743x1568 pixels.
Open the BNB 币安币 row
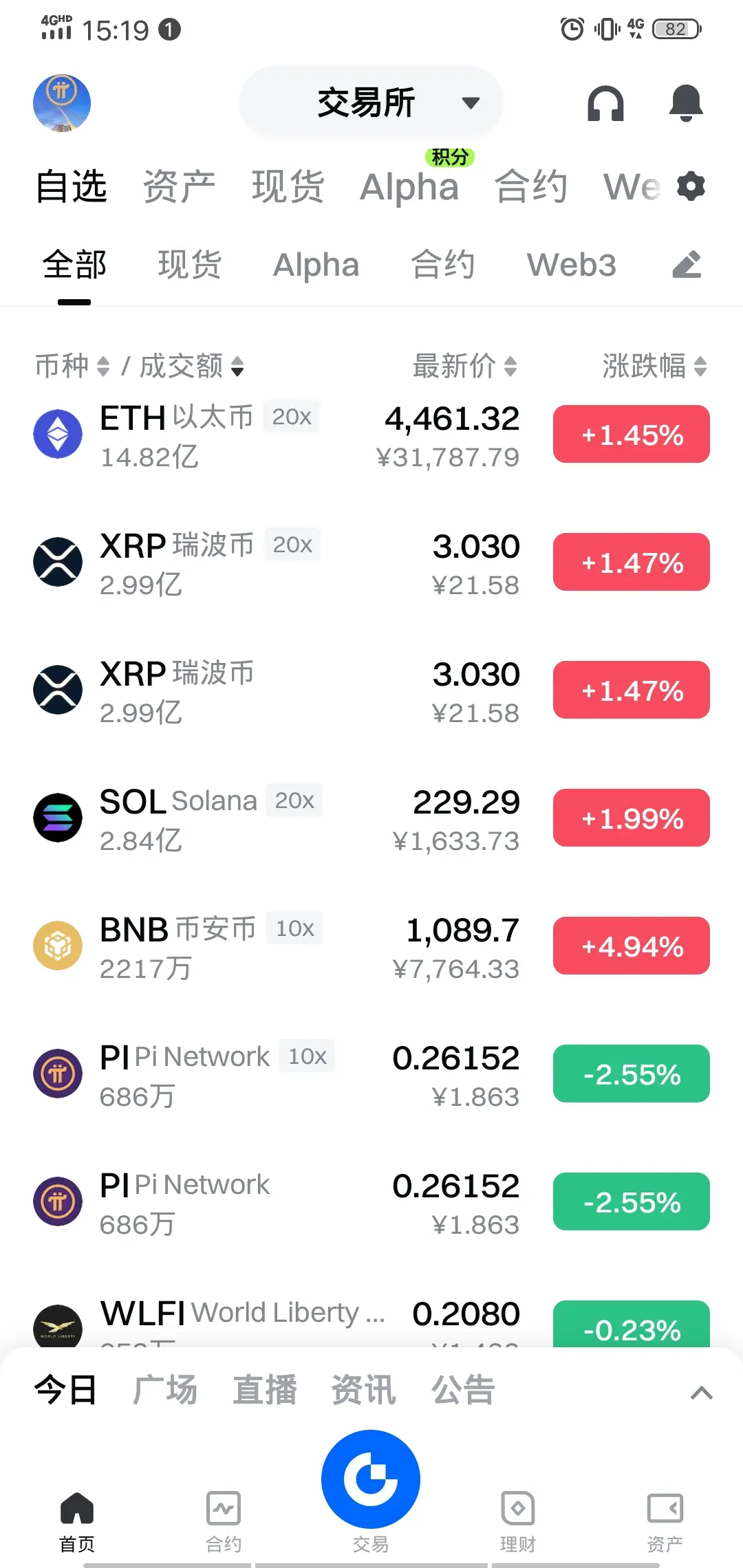[371, 946]
